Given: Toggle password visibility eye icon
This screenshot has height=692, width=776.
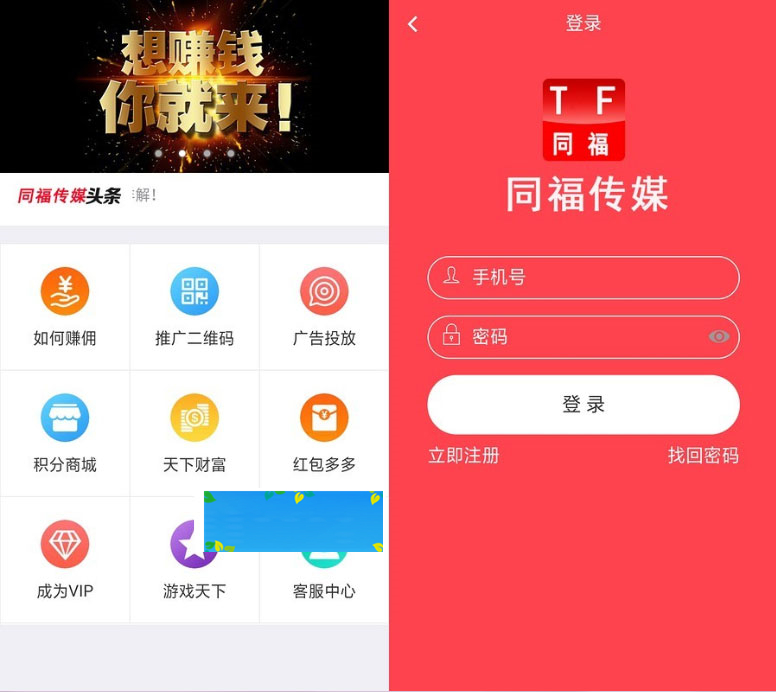Looking at the screenshot, I should pos(719,337).
